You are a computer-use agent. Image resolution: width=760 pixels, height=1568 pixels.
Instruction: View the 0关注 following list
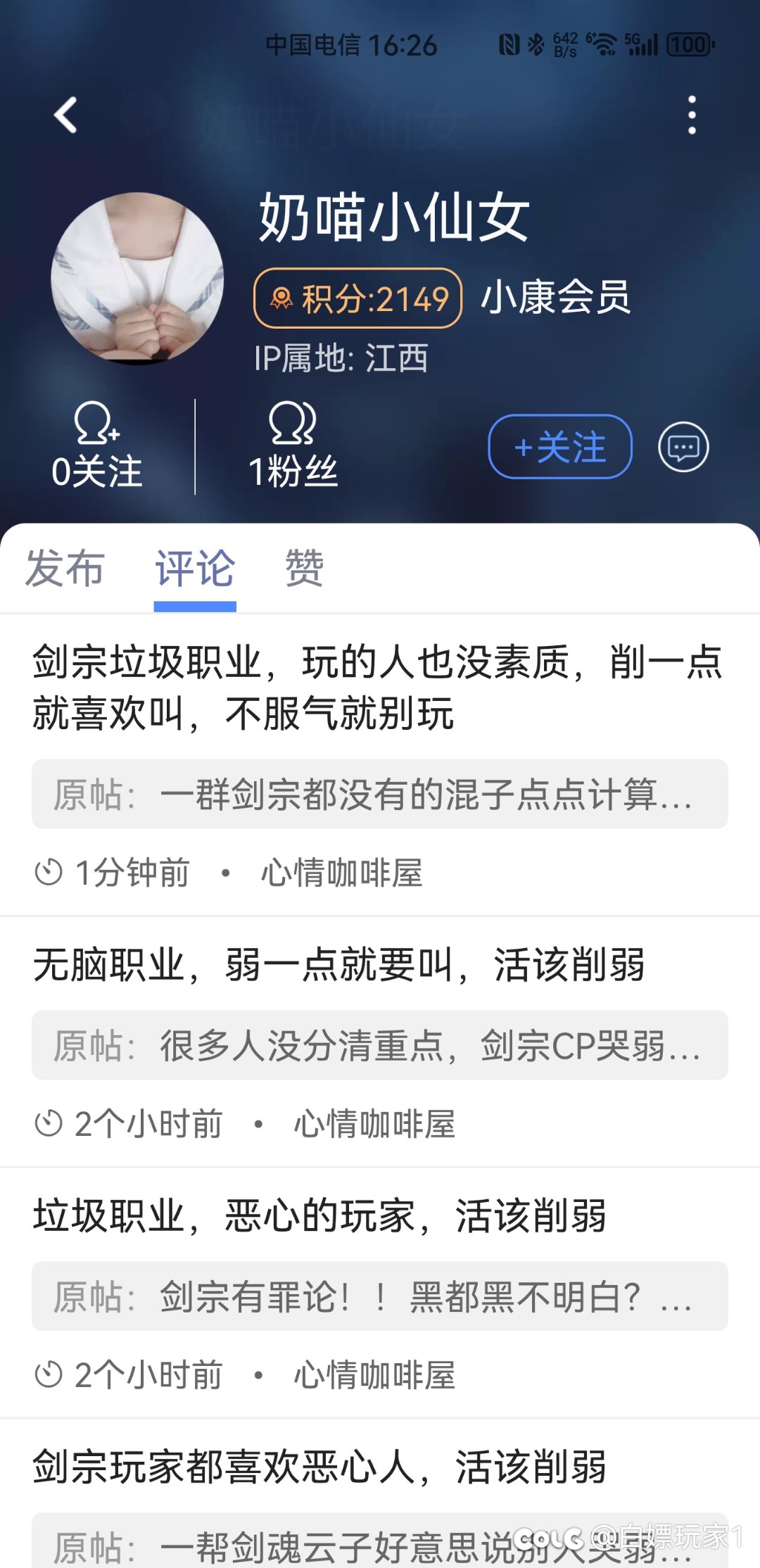coord(96,446)
